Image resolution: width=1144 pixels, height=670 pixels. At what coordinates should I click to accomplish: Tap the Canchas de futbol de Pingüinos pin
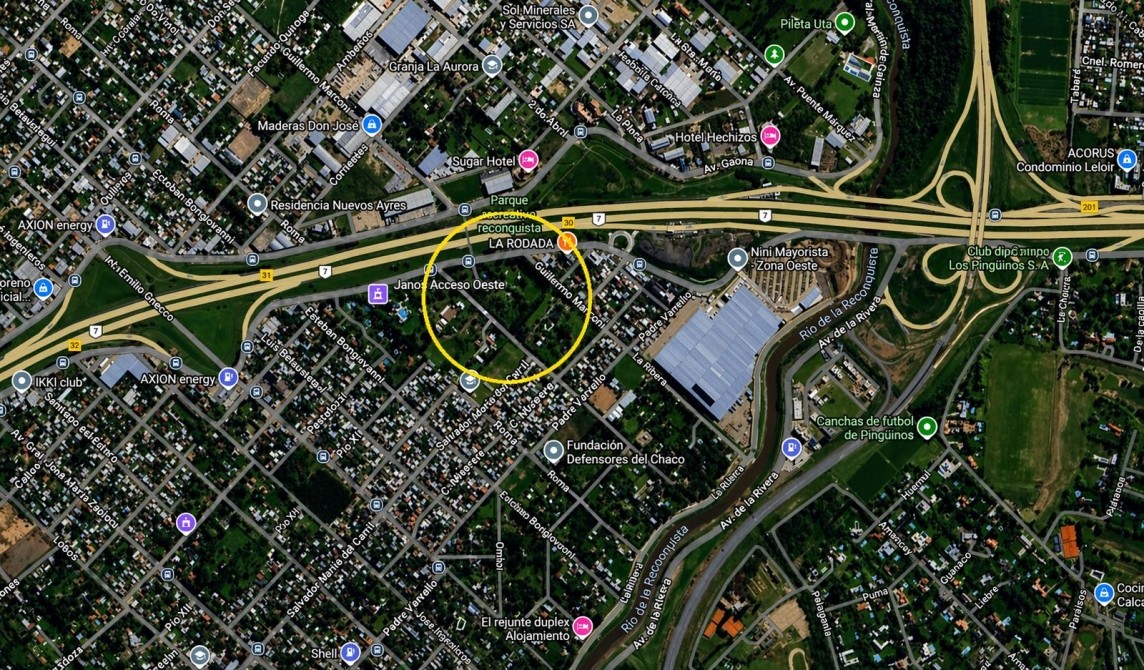pos(927,427)
